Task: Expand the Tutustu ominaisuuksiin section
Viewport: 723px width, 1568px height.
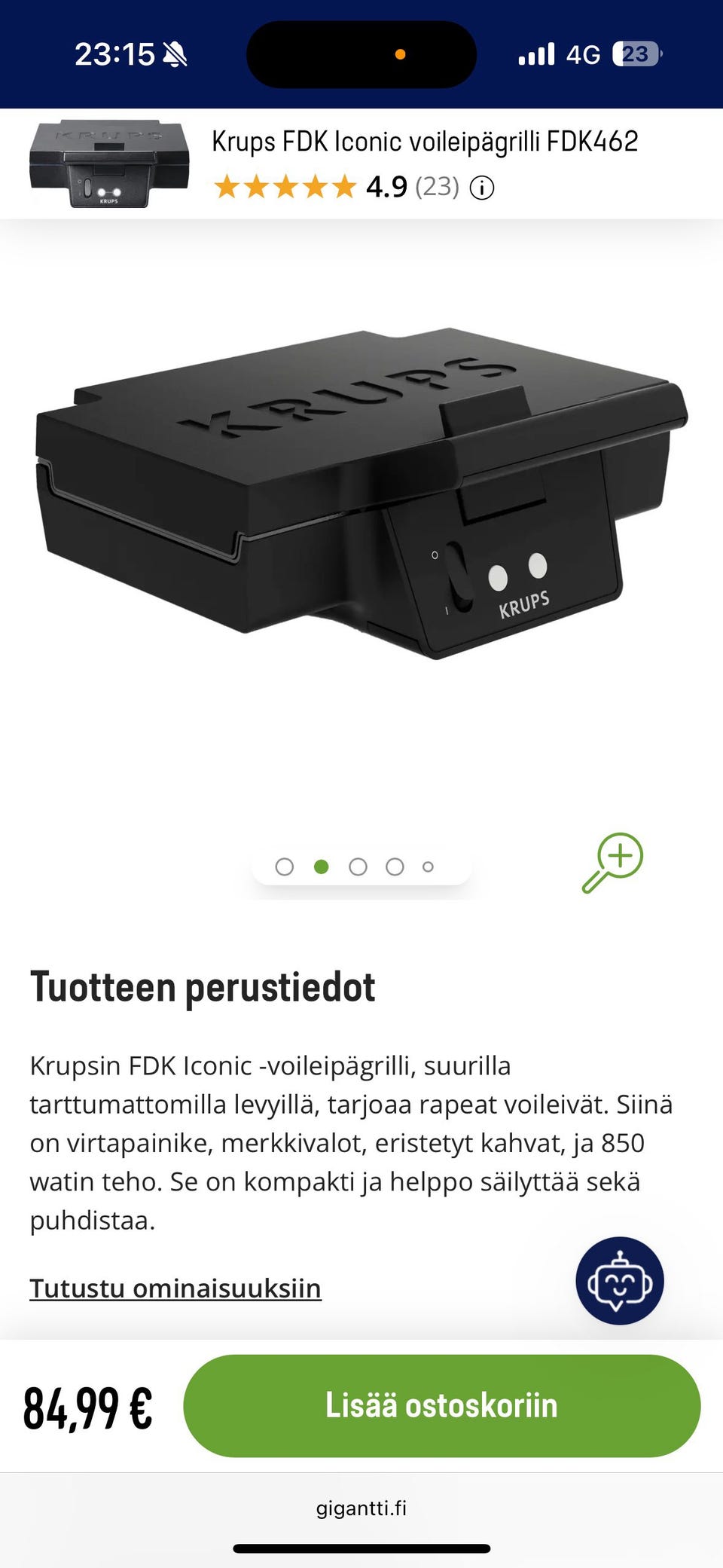Action: click(175, 1288)
